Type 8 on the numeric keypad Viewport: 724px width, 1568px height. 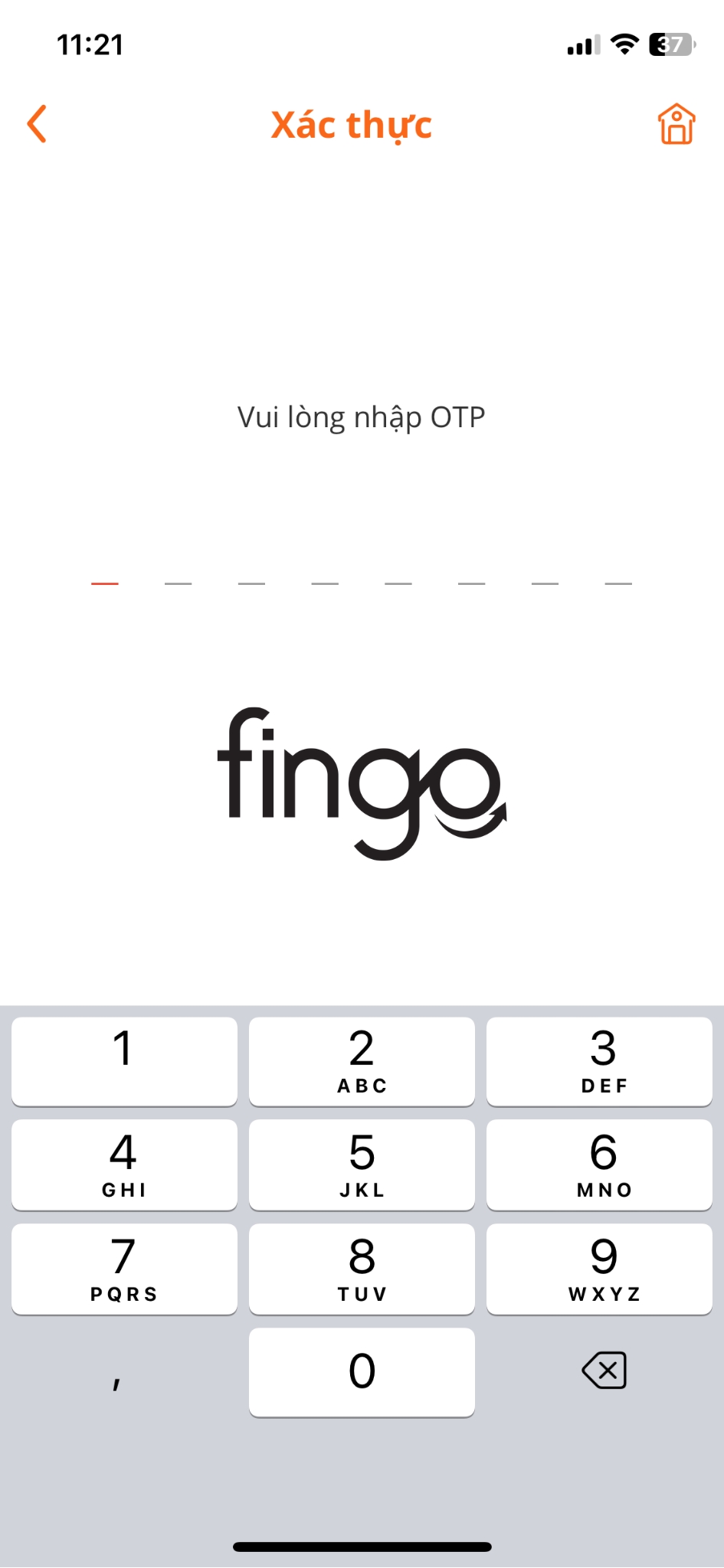tap(362, 1269)
